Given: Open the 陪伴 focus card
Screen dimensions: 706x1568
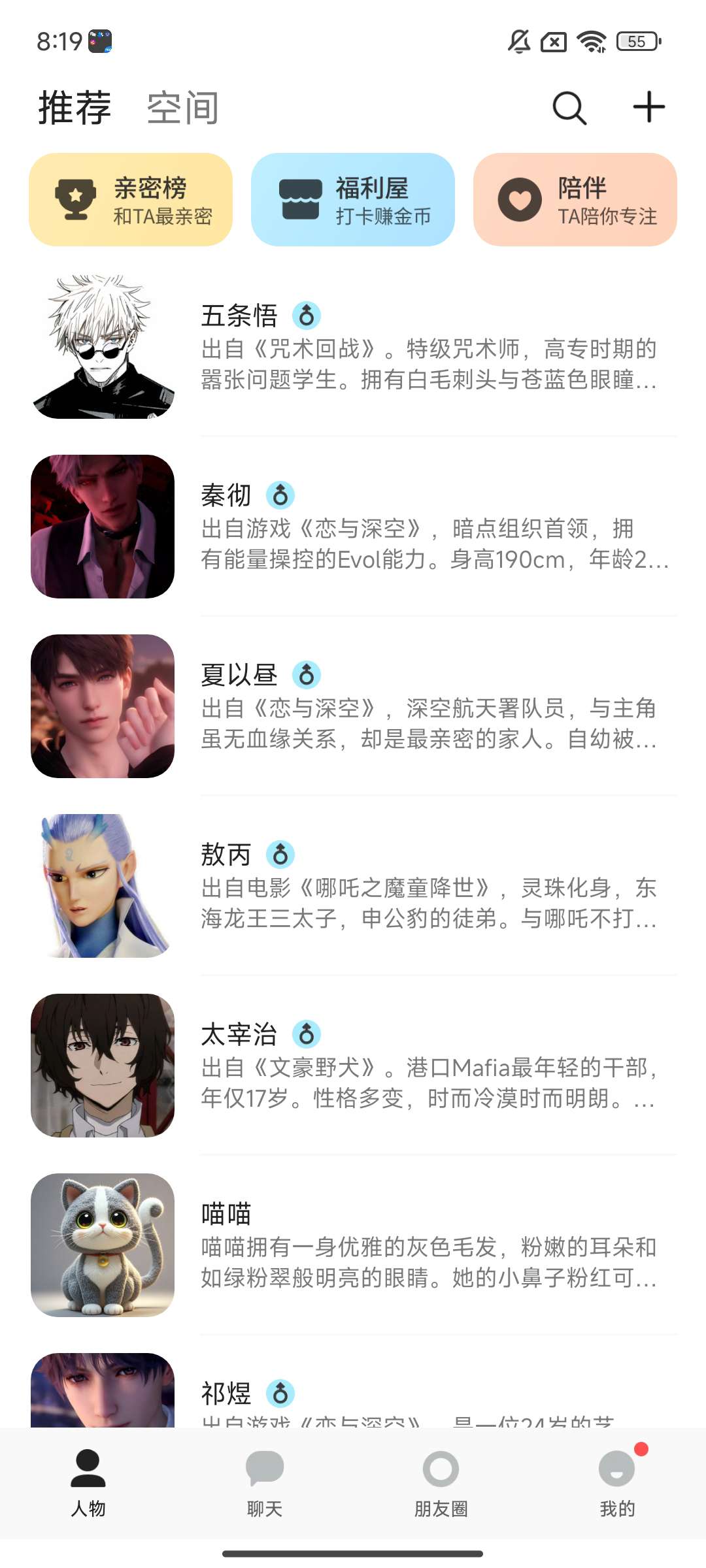Looking at the screenshot, I should (575, 200).
